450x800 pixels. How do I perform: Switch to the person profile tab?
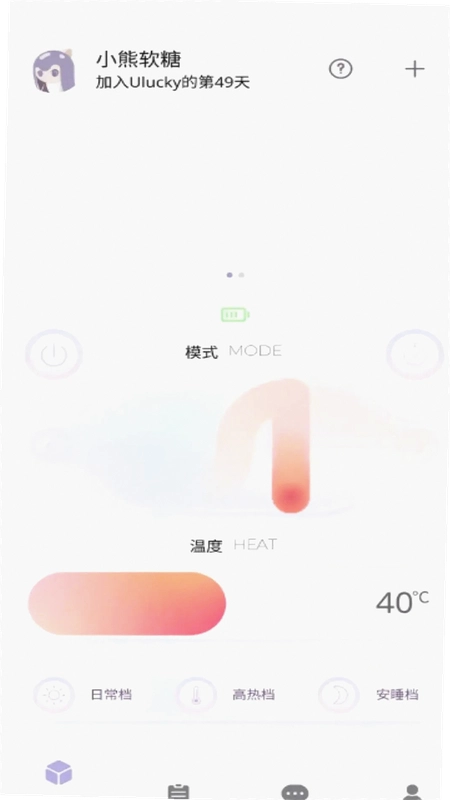413,792
